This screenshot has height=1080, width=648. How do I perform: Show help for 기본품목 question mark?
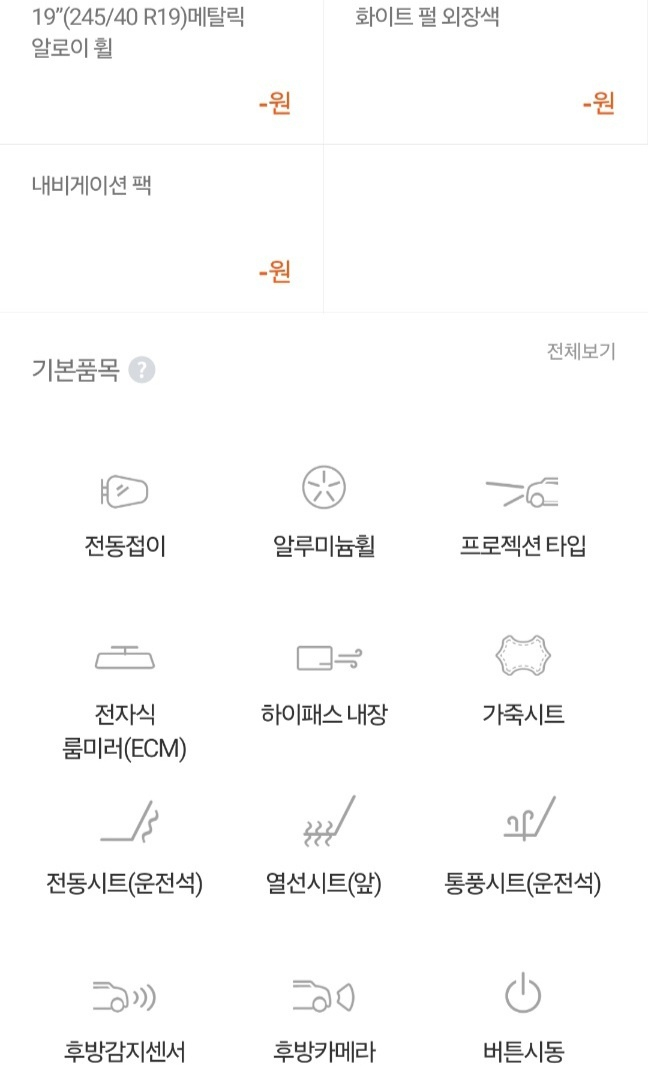tap(142, 370)
